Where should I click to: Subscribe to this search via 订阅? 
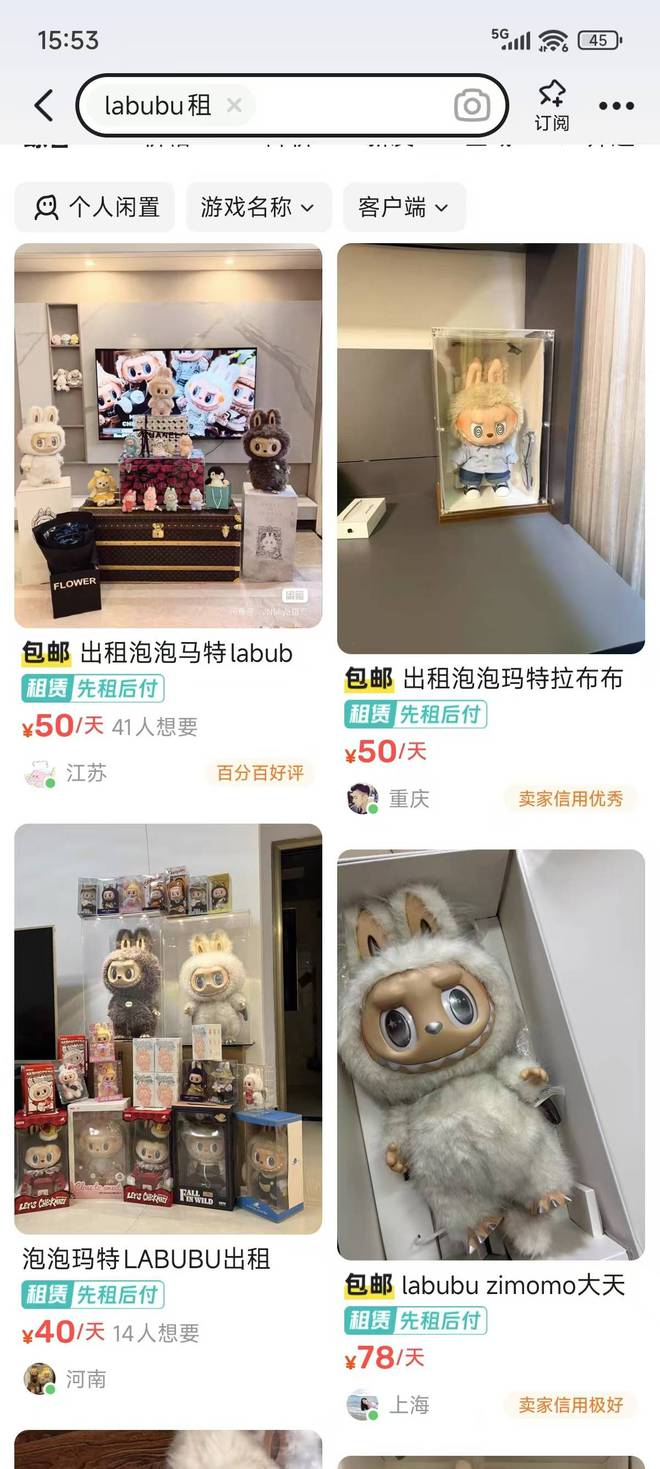[x=552, y=106]
